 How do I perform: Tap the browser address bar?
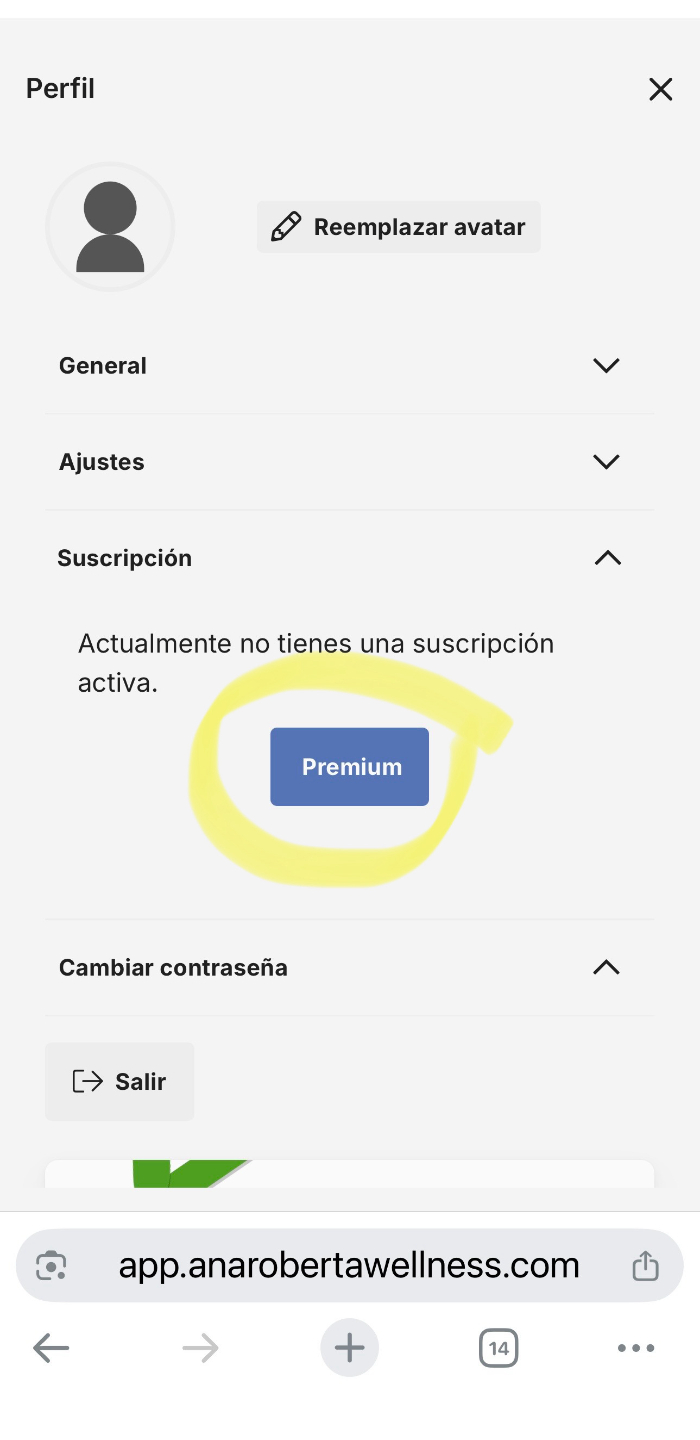349,1265
